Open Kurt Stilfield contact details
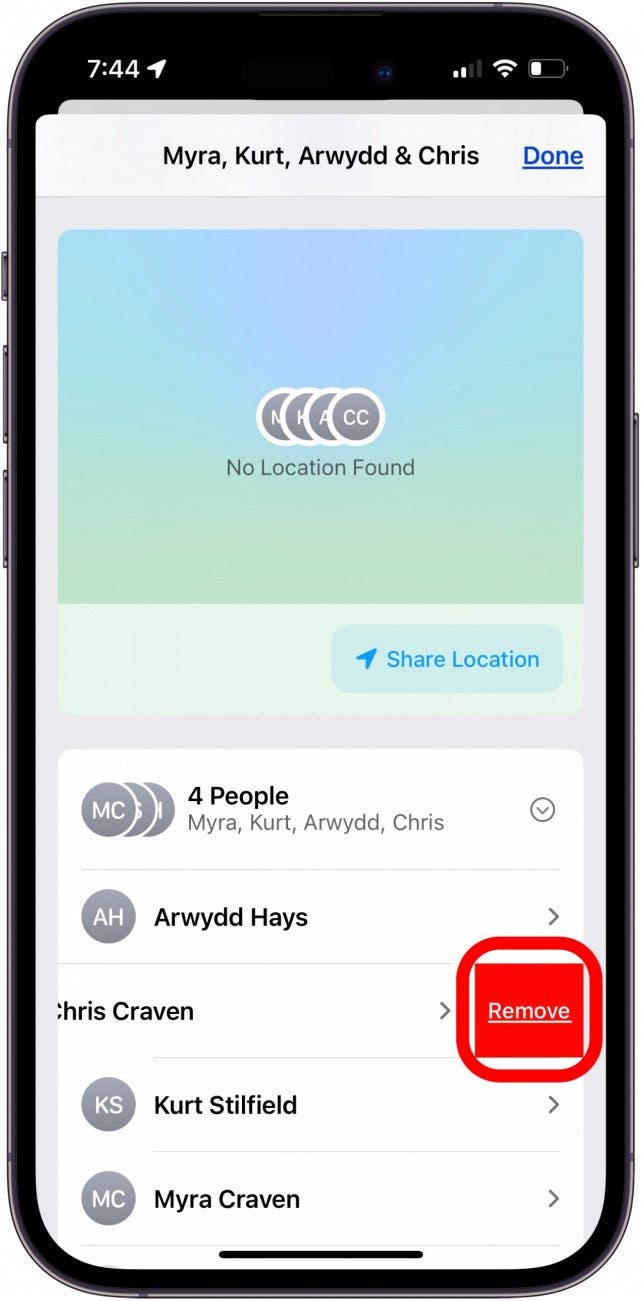 point(320,1105)
